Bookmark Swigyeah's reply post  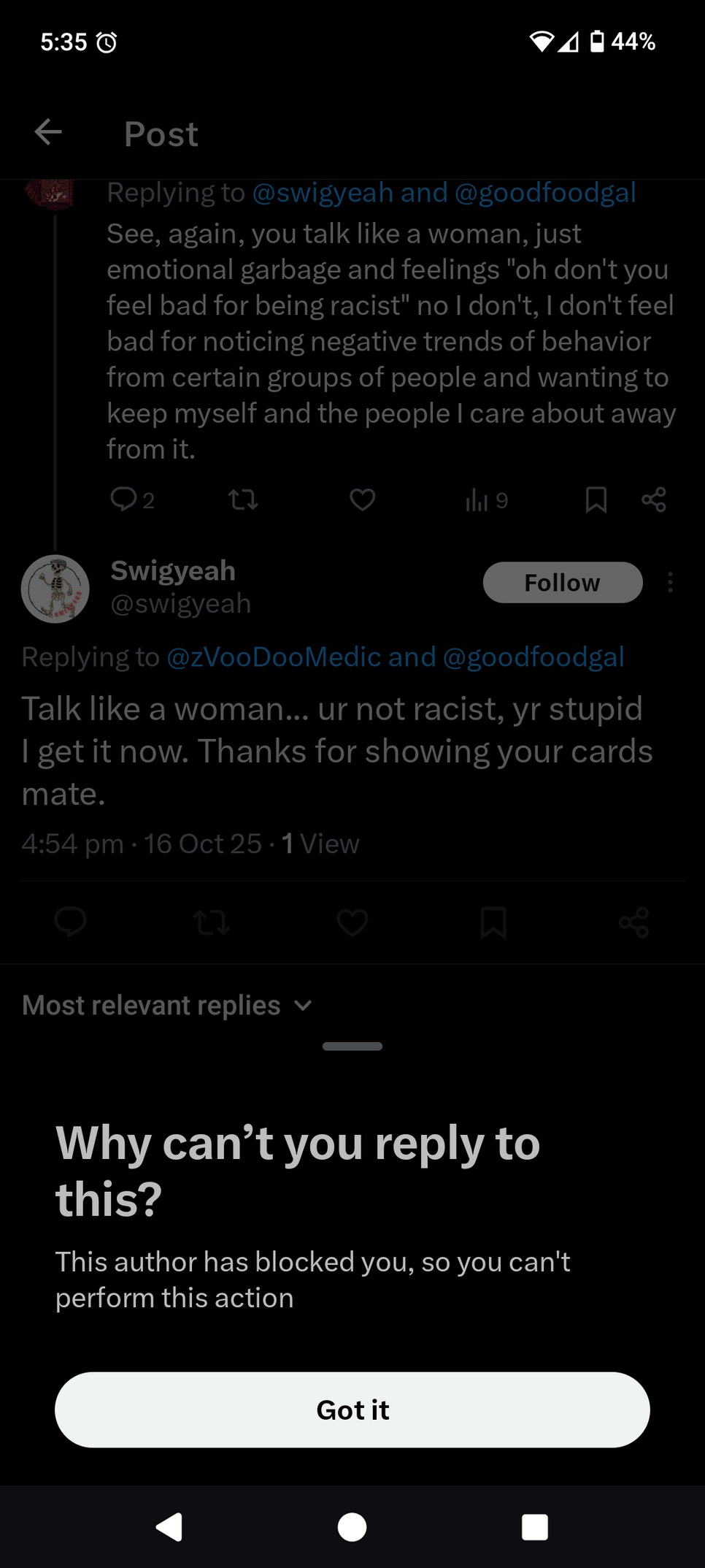[493, 922]
